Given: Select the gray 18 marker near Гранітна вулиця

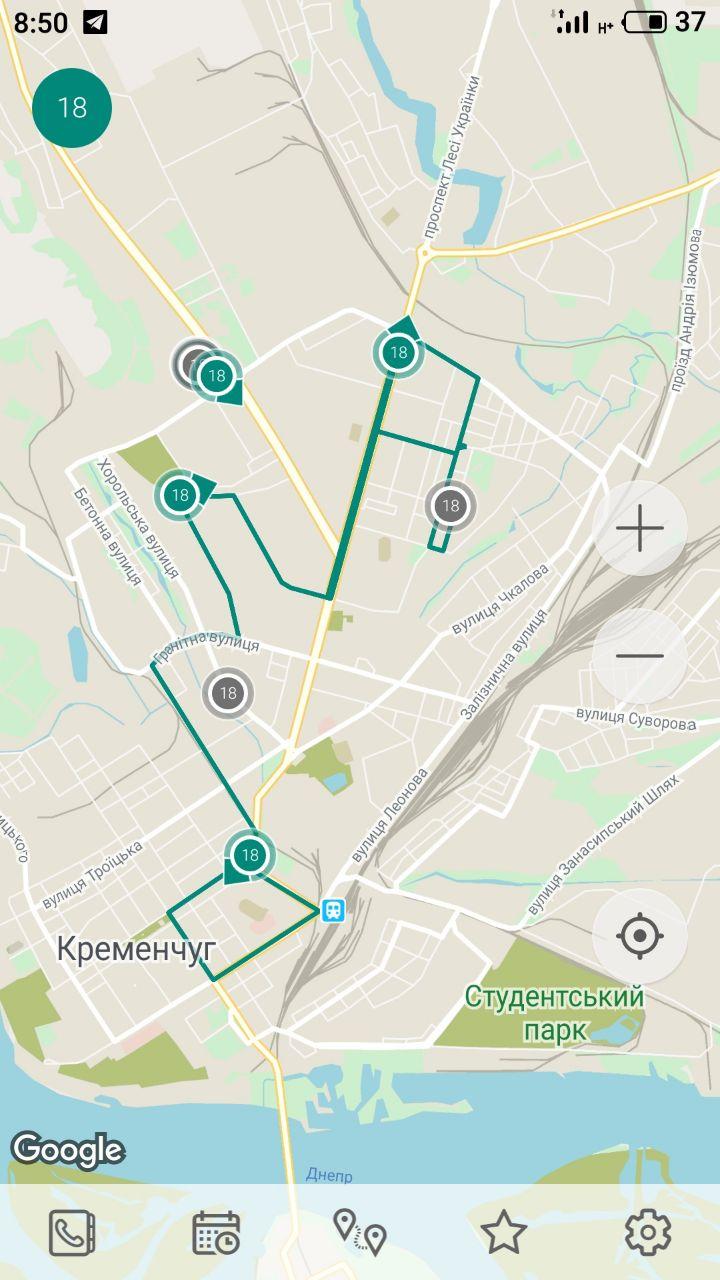Looking at the screenshot, I should [228, 692].
